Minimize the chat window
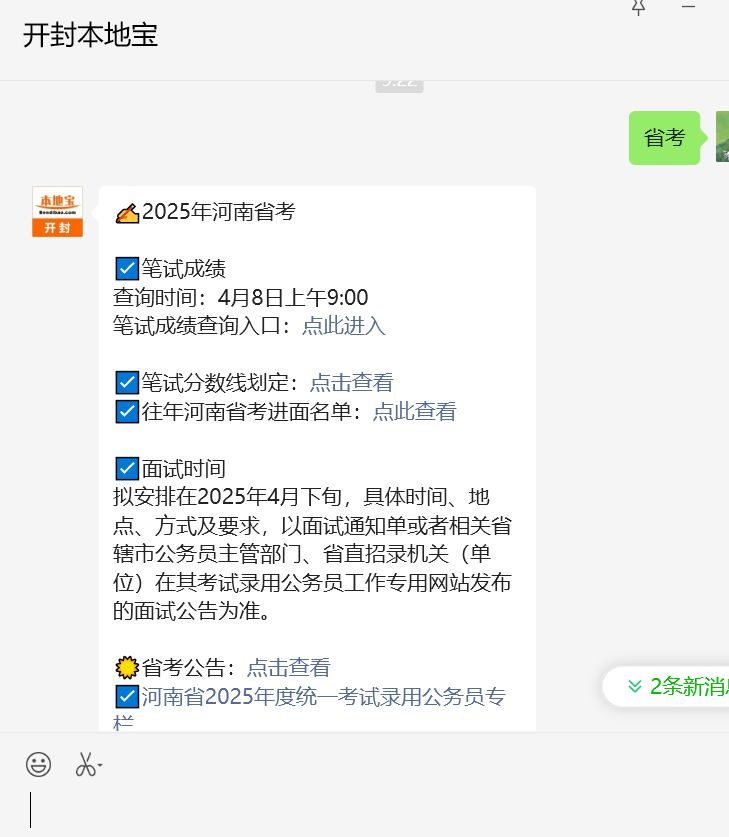Image resolution: width=729 pixels, height=837 pixels. (x=688, y=7)
